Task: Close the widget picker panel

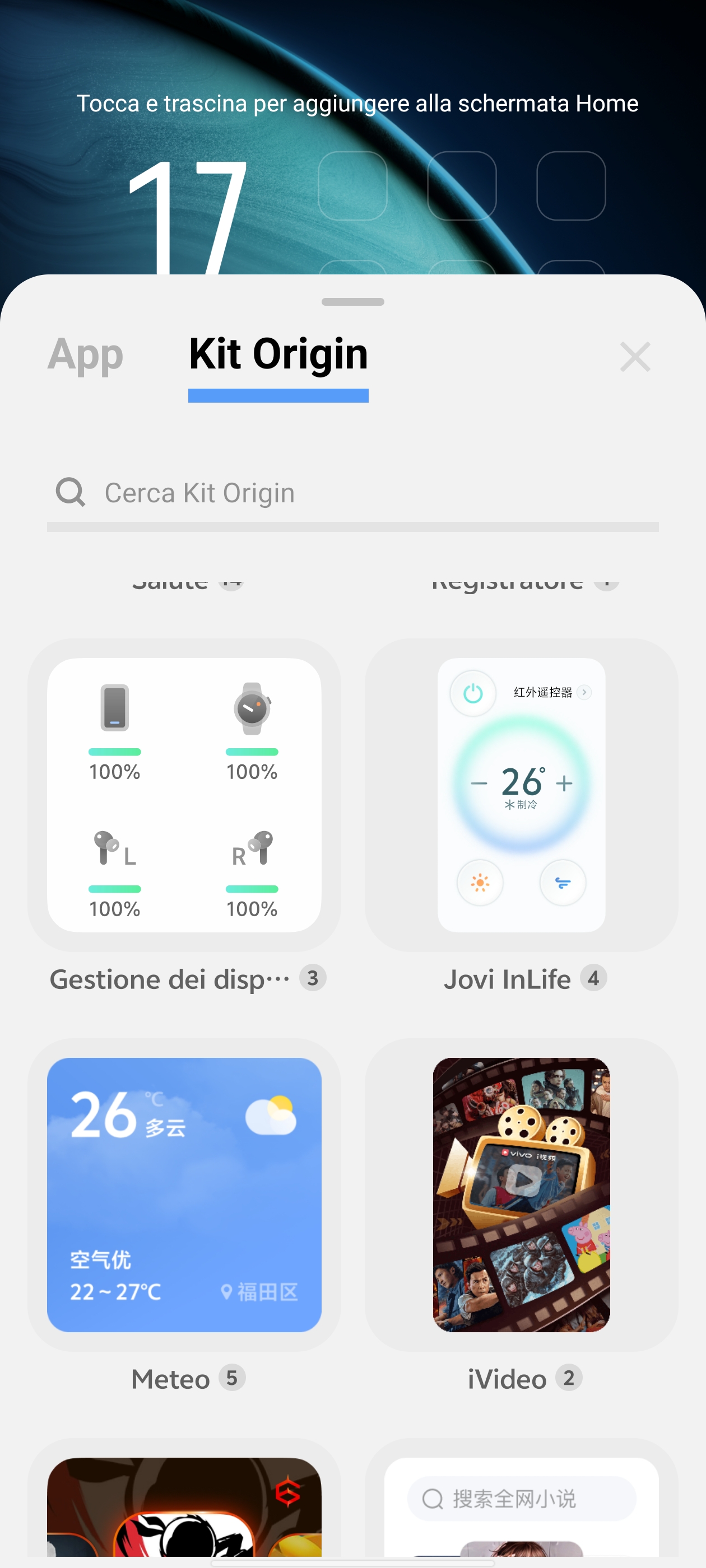Action: (635, 357)
